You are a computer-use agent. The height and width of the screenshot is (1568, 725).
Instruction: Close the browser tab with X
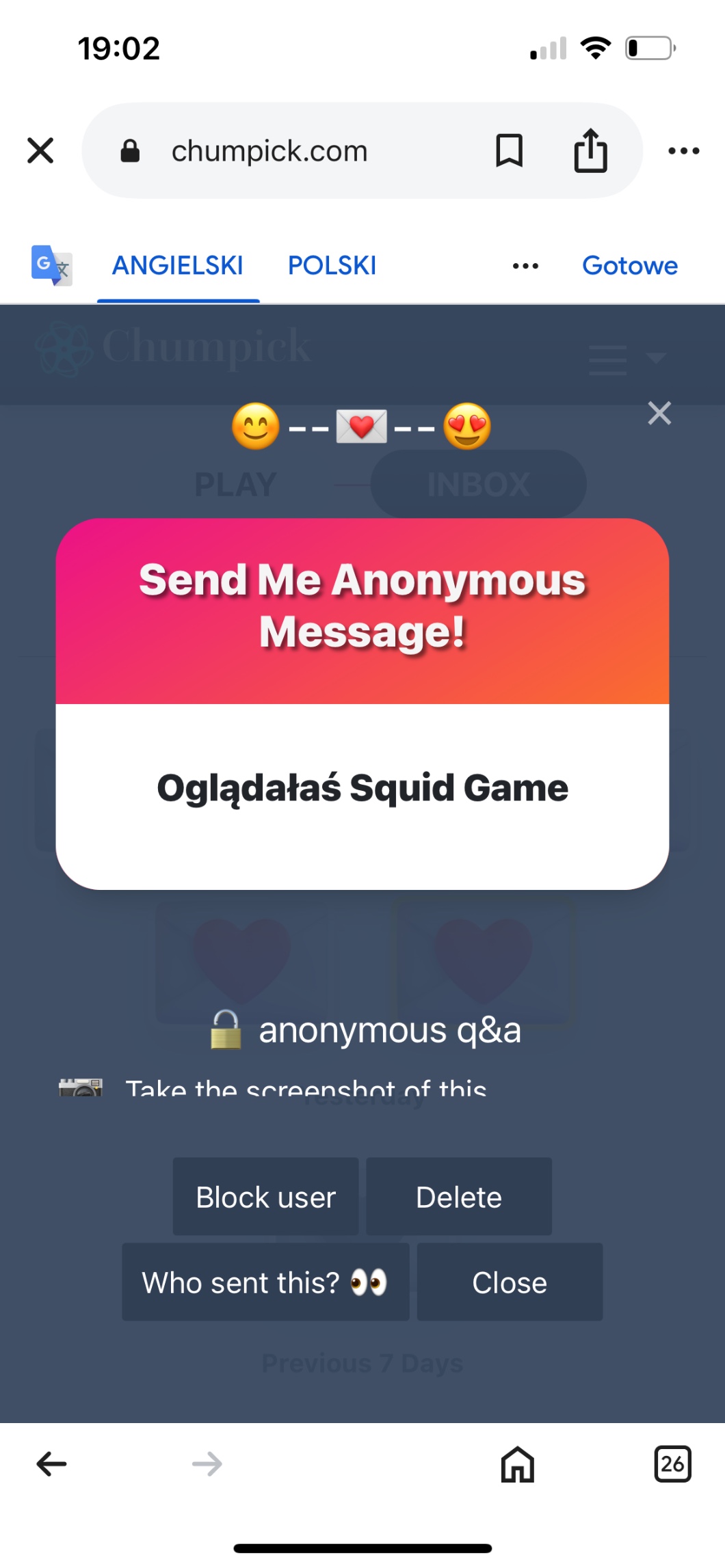(40, 150)
